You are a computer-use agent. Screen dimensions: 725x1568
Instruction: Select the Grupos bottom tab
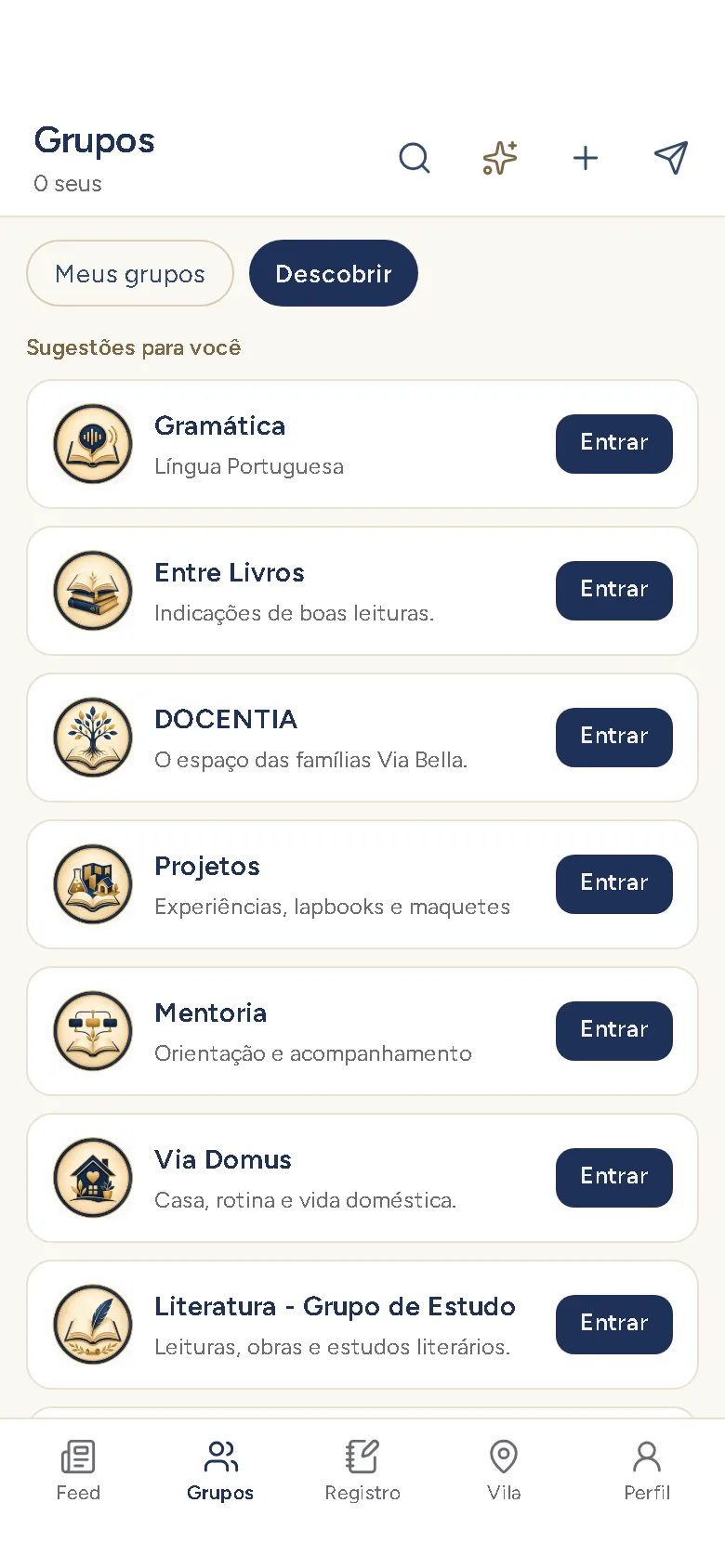pyautogui.click(x=220, y=1470)
